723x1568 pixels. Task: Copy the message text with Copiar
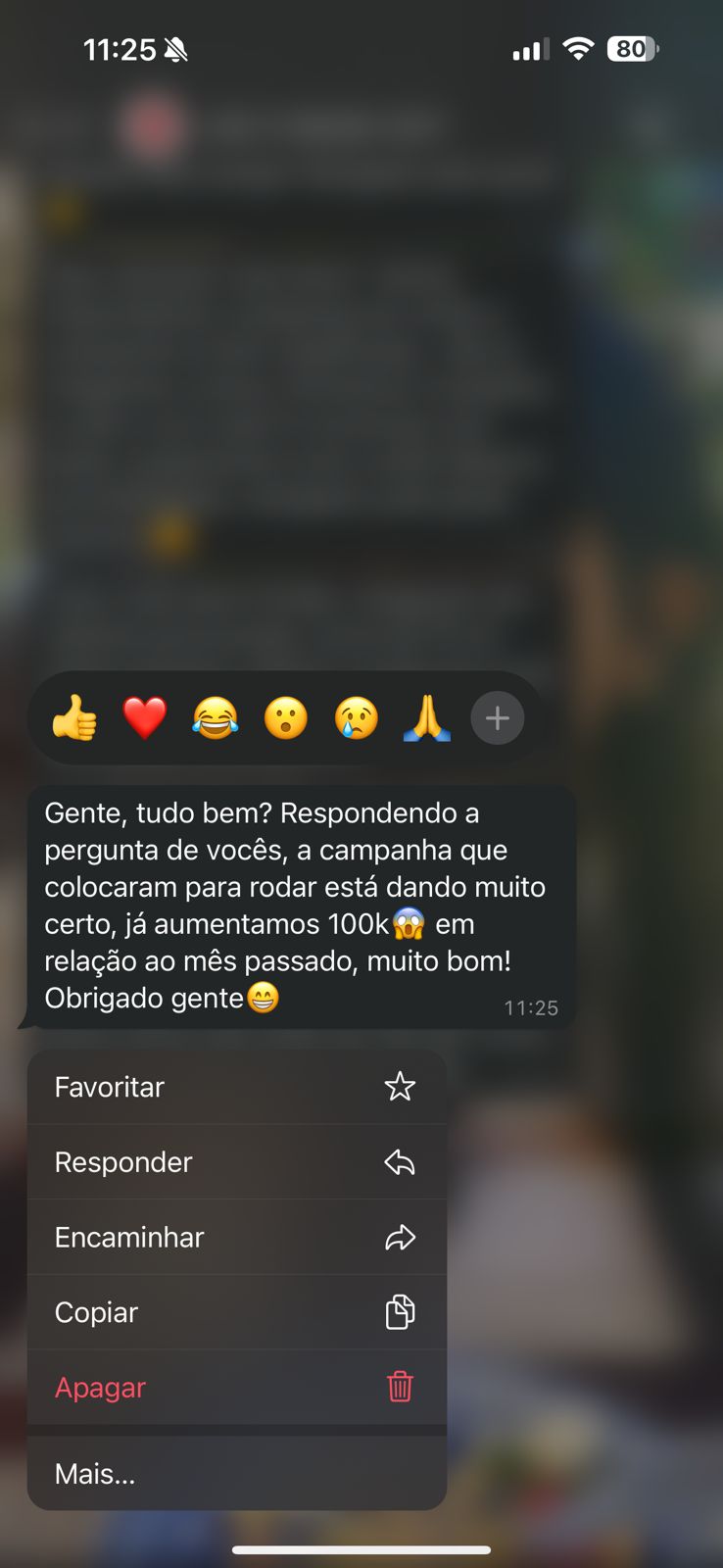[x=236, y=1312]
